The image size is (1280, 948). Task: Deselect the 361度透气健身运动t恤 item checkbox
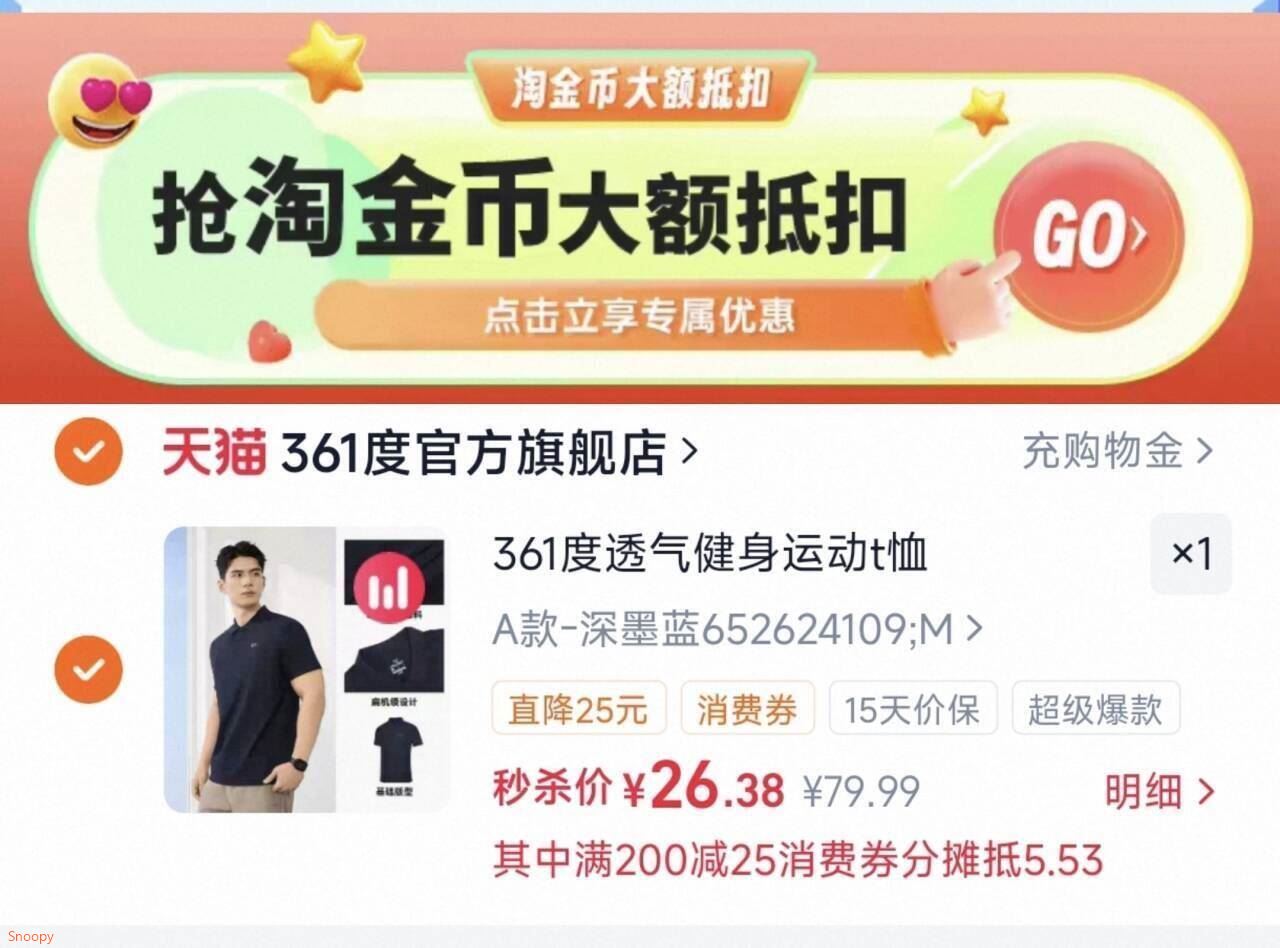[x=88, y=669]
